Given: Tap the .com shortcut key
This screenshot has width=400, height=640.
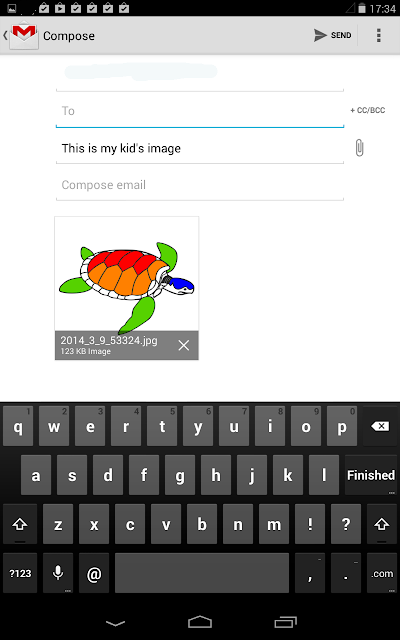Looking at the screenshot, I should tap(382, 573).
